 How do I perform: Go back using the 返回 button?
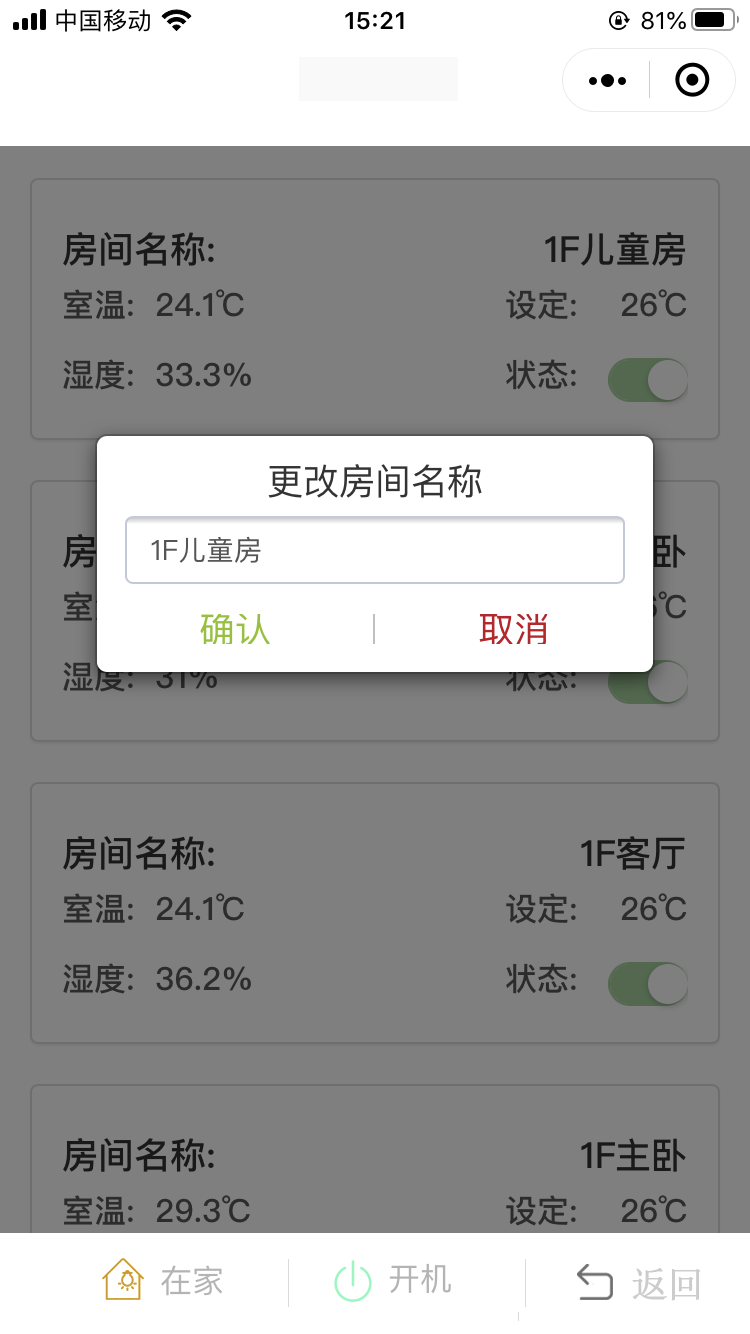(x=639, y=1283)
